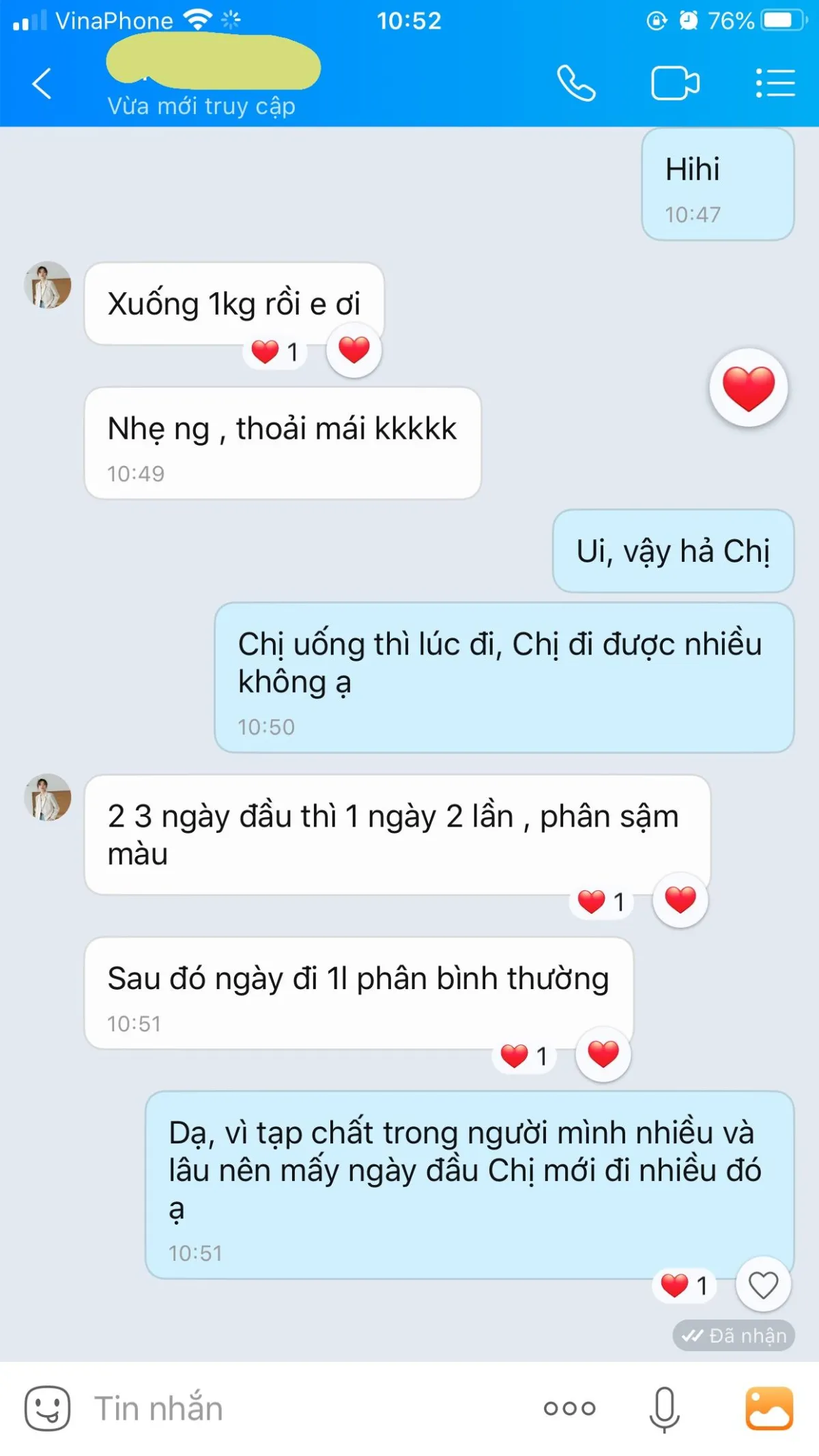Open the sticker and emoji picker

[47, 1408]
